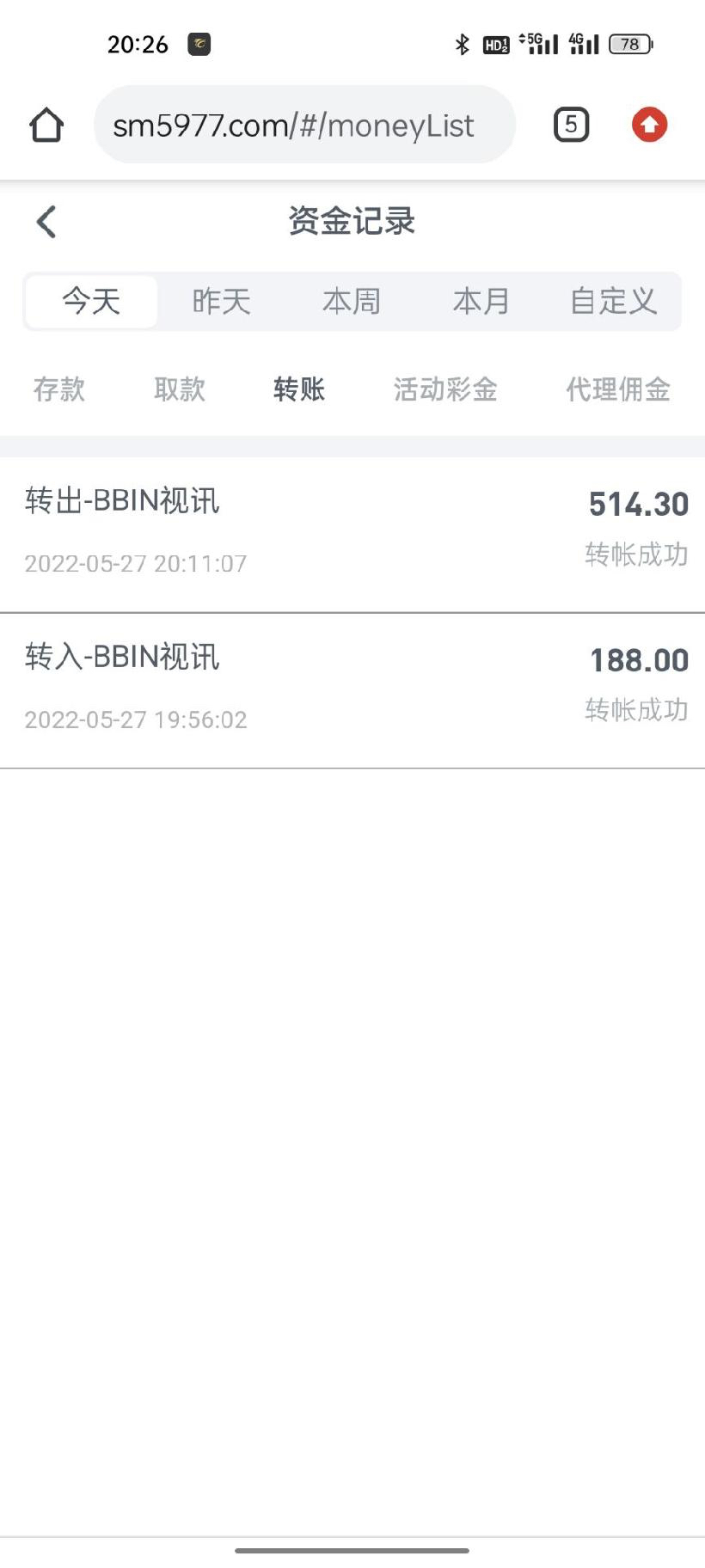The image size is (705, 1568).
Task: Open the 转入-BBIN视讯 188.00 record
Action: (352, 688)
